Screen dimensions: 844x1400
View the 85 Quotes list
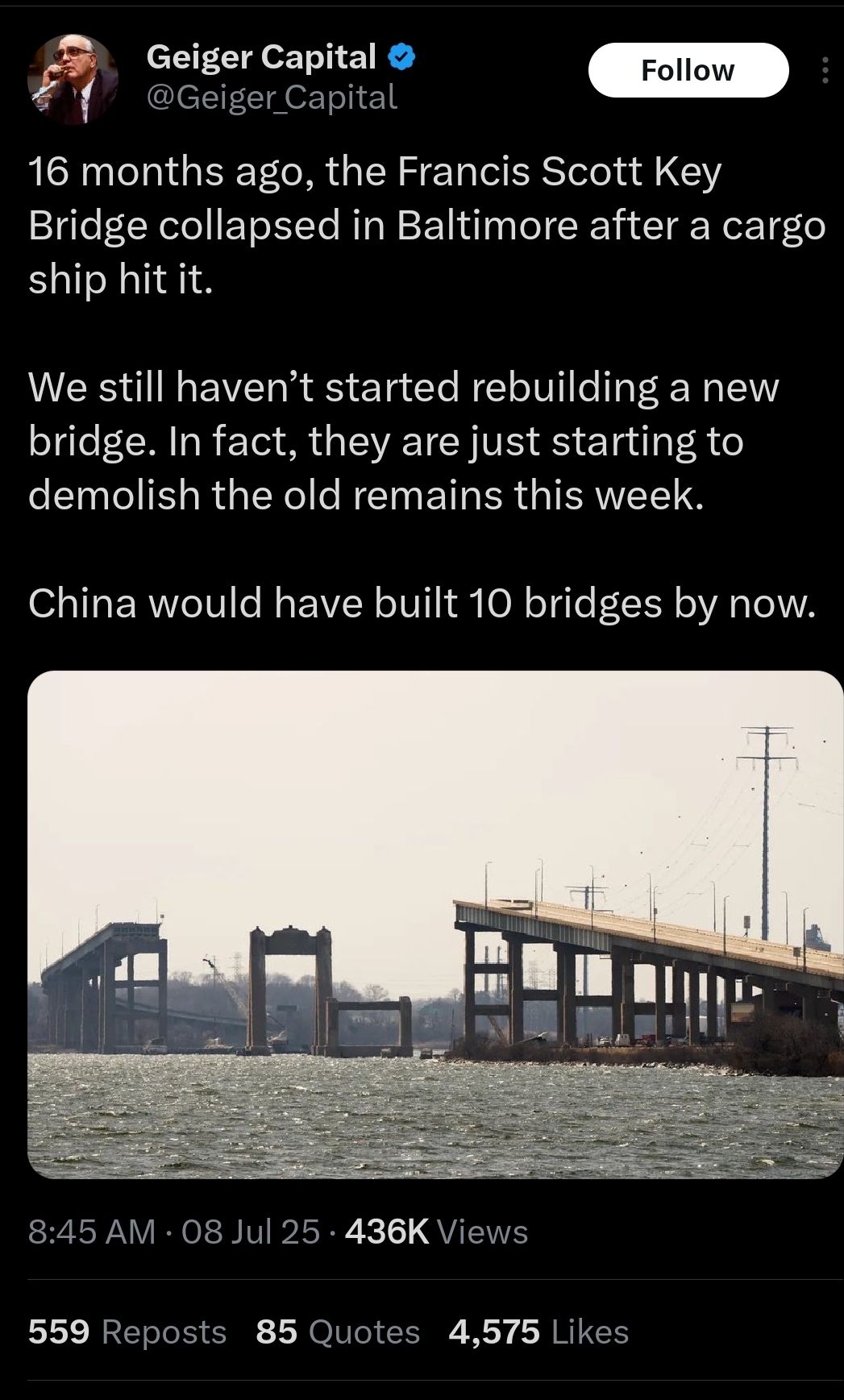click(338, 1331)
